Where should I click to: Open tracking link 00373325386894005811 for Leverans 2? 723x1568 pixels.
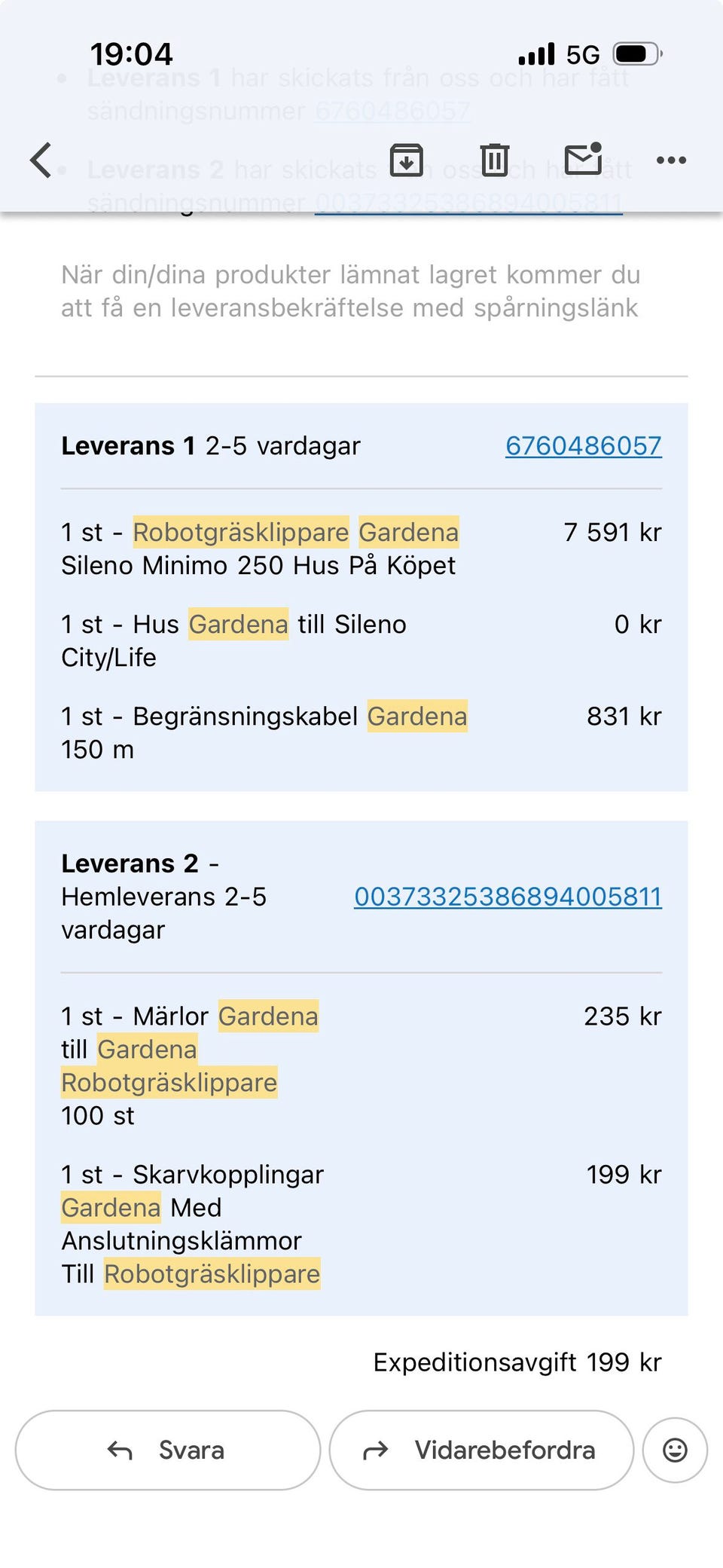508,897
